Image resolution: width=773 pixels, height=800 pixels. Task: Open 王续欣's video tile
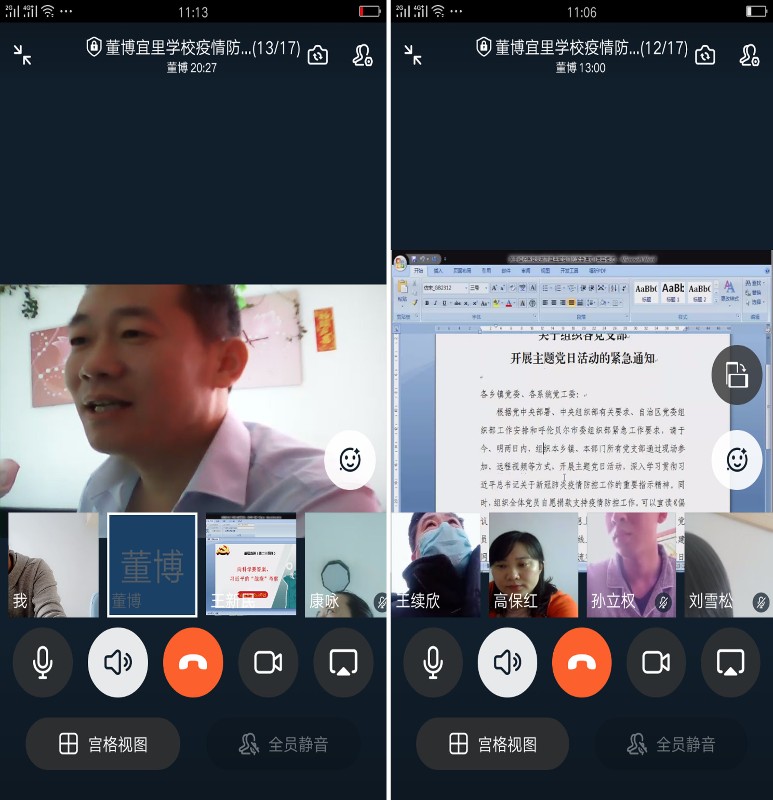pos(436,565)
